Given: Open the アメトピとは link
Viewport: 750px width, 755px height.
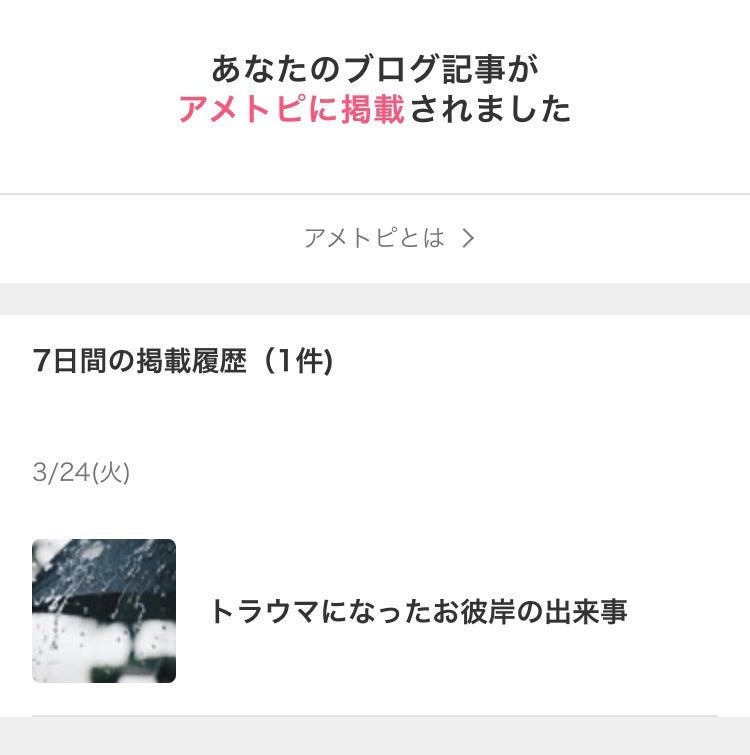Looking at the screenshot, I should pos(388,238).
